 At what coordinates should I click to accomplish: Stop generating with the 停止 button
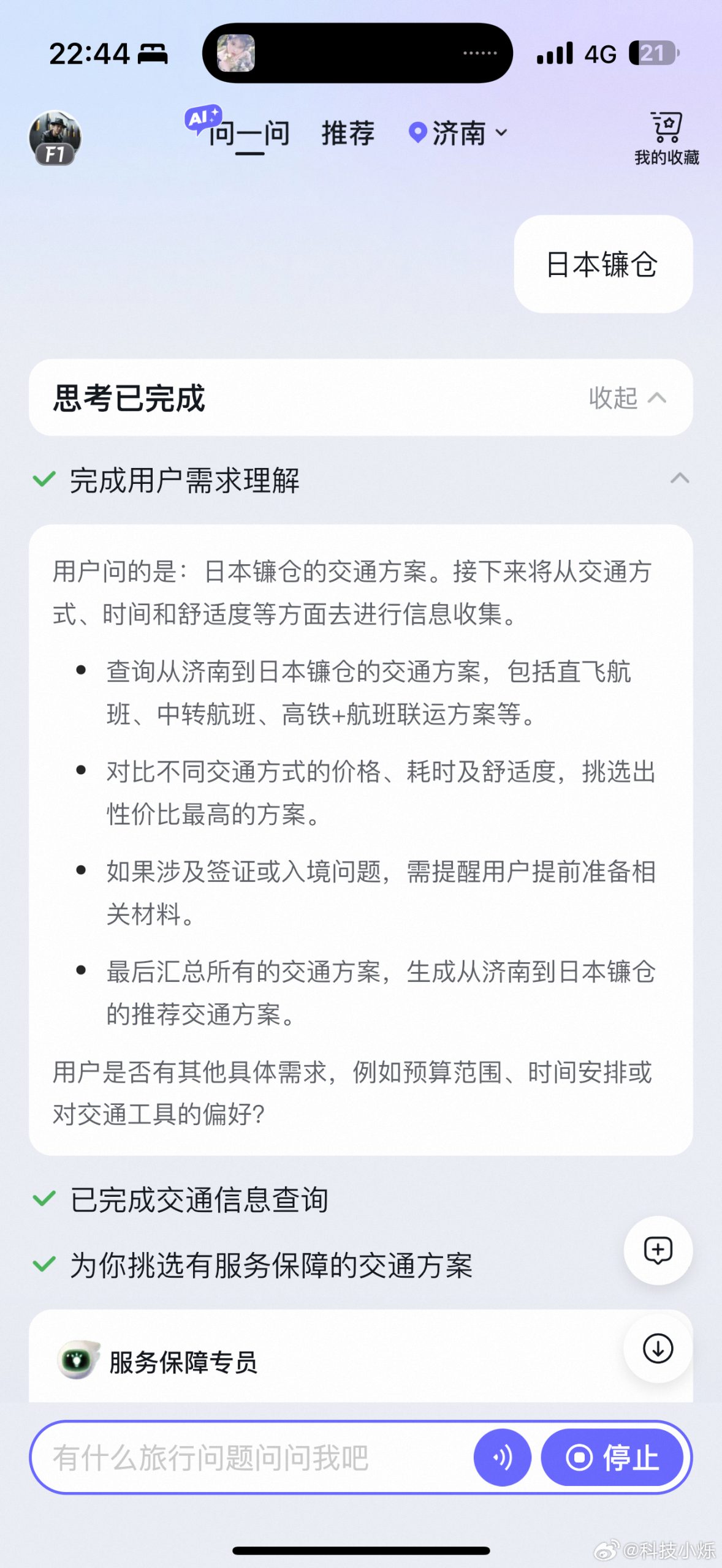click(x=612, y=1457)
